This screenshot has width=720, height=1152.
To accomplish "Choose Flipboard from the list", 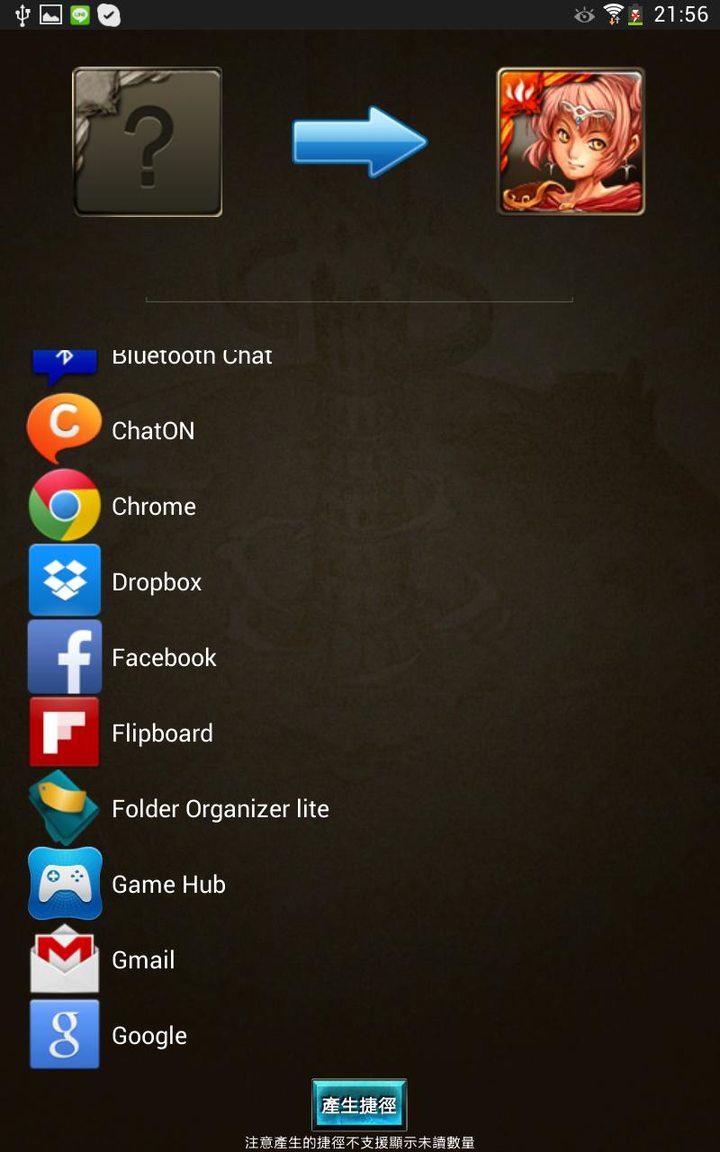I will [161, 733].
